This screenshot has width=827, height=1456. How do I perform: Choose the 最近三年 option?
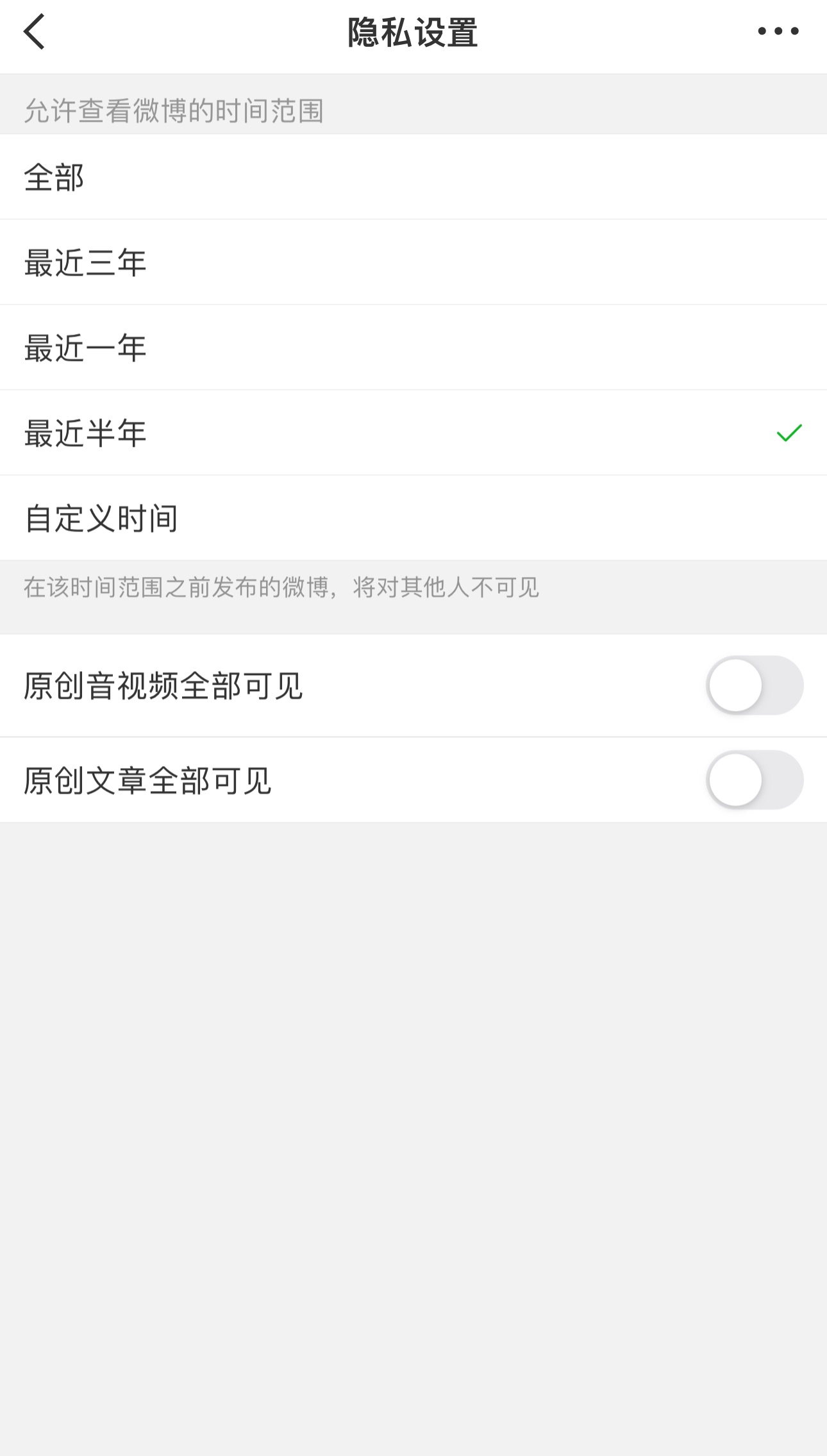click(x=413, y=262)
